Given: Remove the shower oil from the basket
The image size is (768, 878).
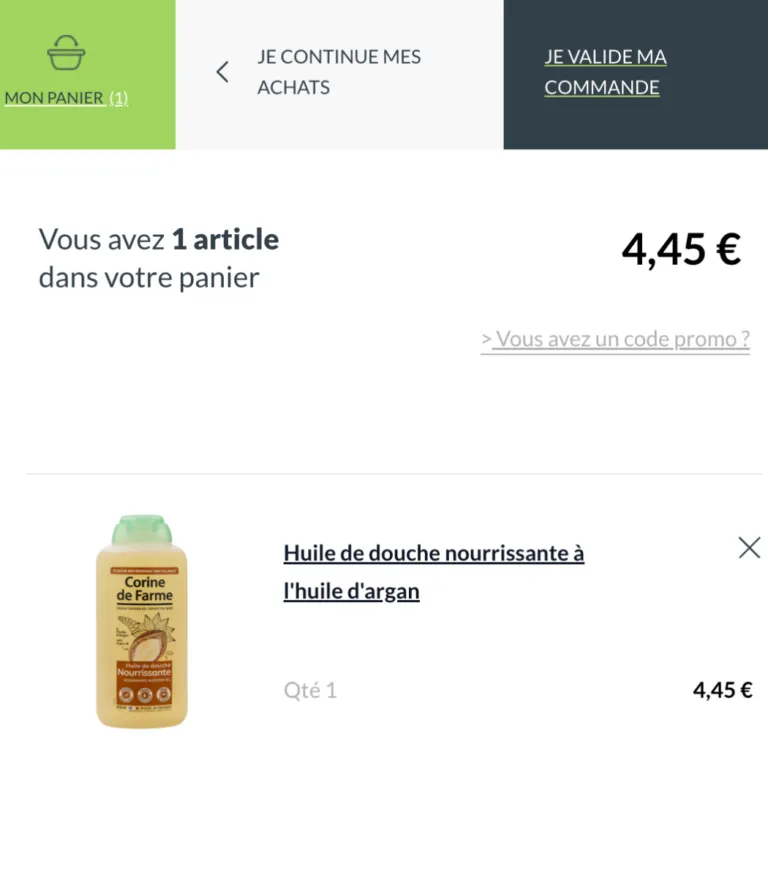Looking at the screenshot, I should 749,548.
